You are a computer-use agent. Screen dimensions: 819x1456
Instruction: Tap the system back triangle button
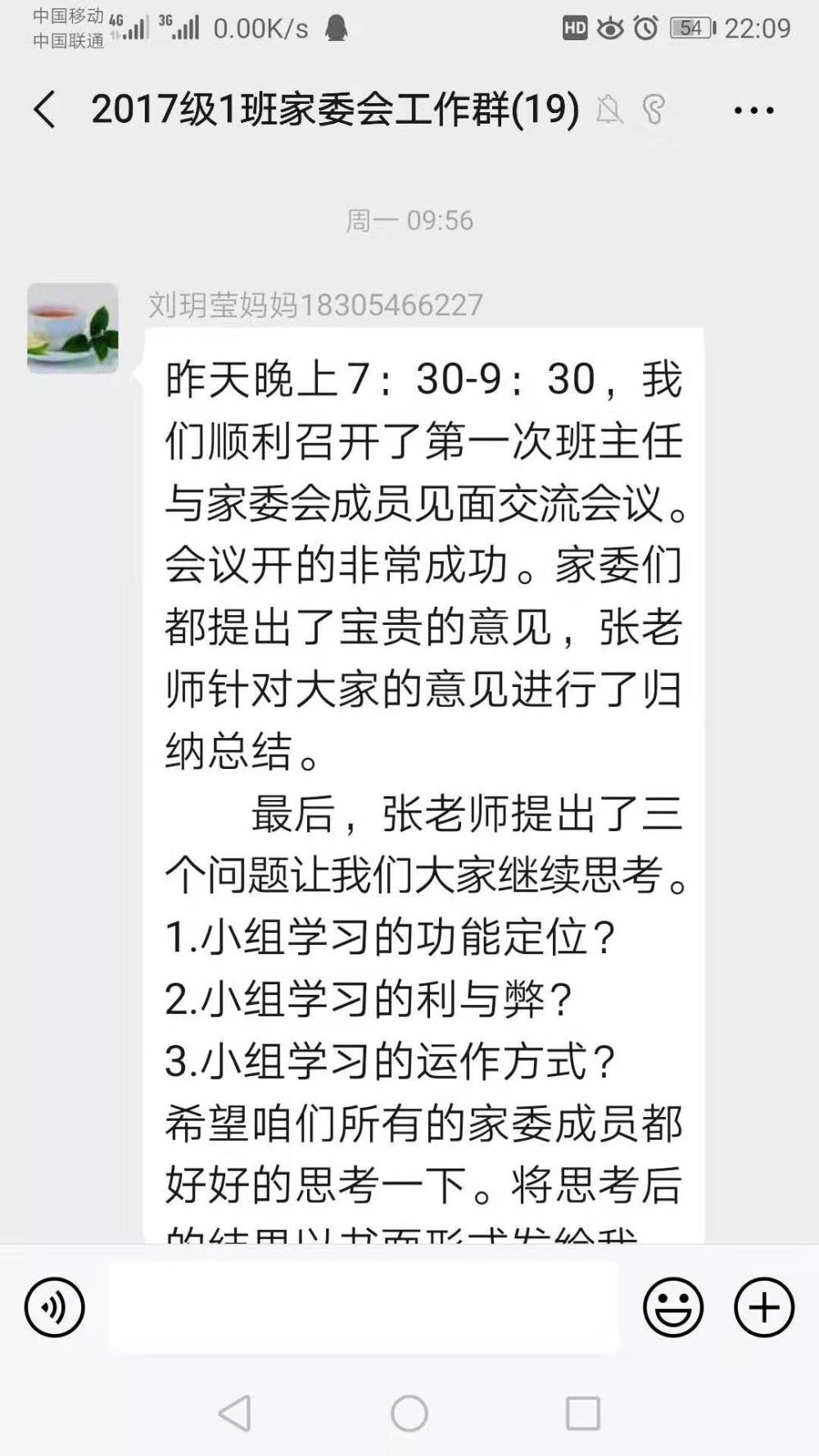(235, 1413)
